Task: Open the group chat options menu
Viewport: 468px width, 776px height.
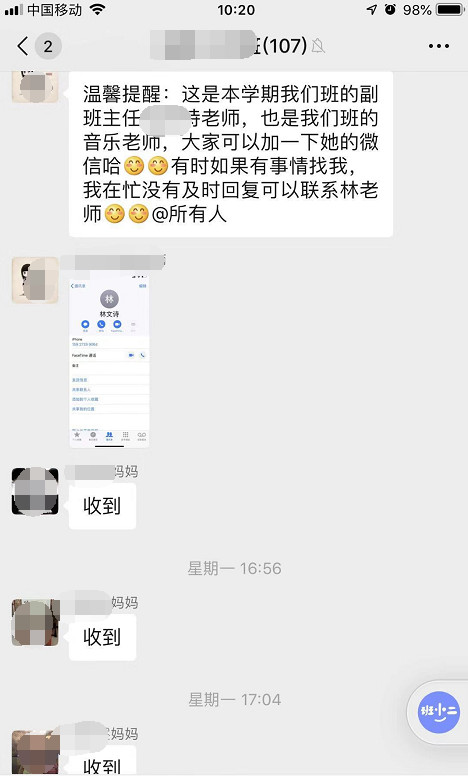Action: [x=439, y=46]
